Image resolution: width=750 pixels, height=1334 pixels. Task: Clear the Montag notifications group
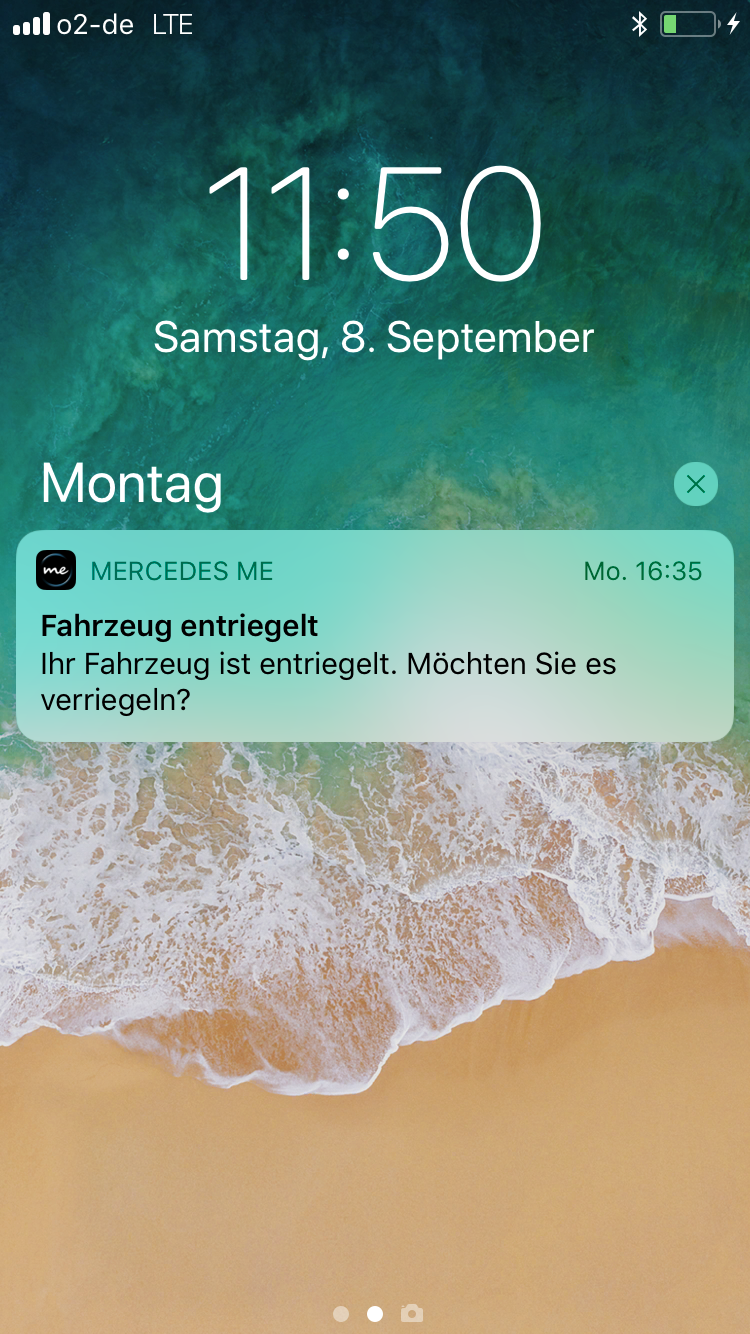(696, 485)
